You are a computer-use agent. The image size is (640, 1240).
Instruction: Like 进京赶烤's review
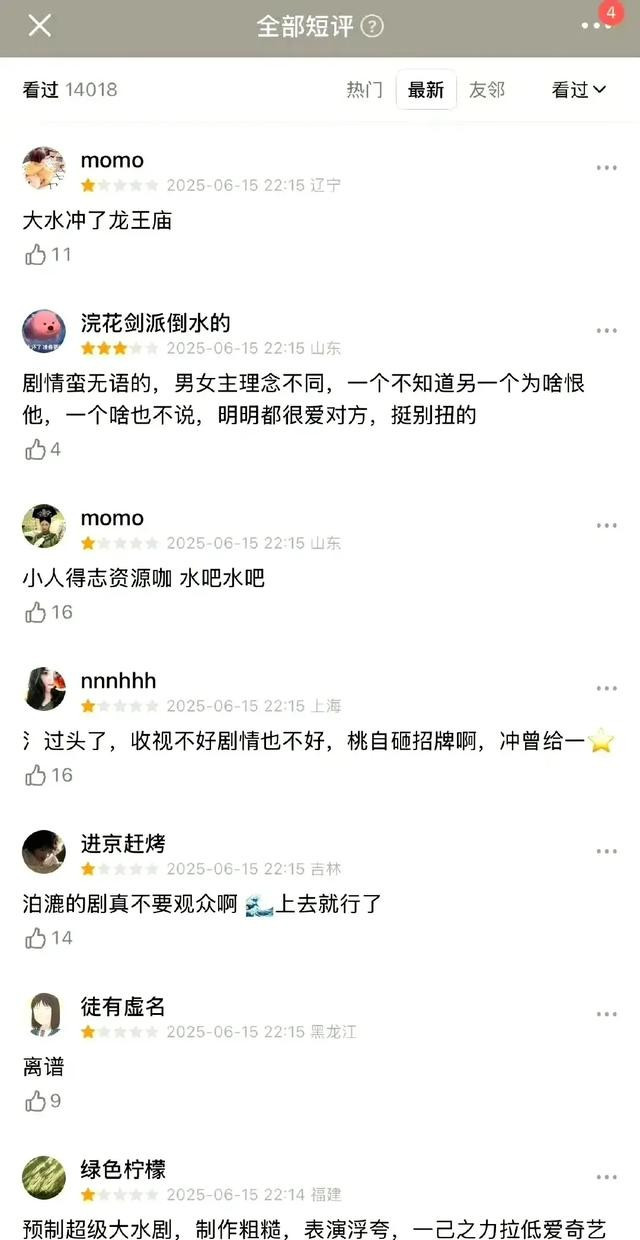(x=36, y=938)
